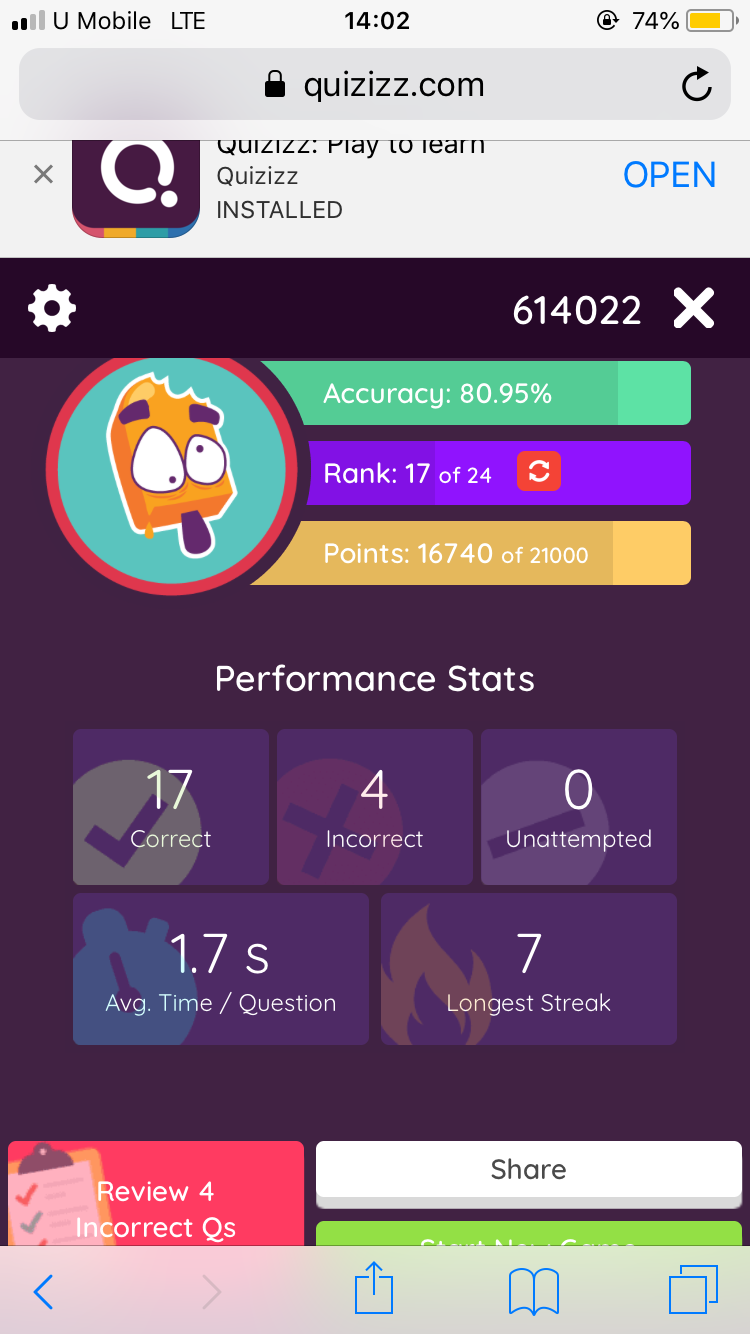This screenshot has width=750, height=1334.
Task: Tap the Share button
Action: tap(529, 1169)
